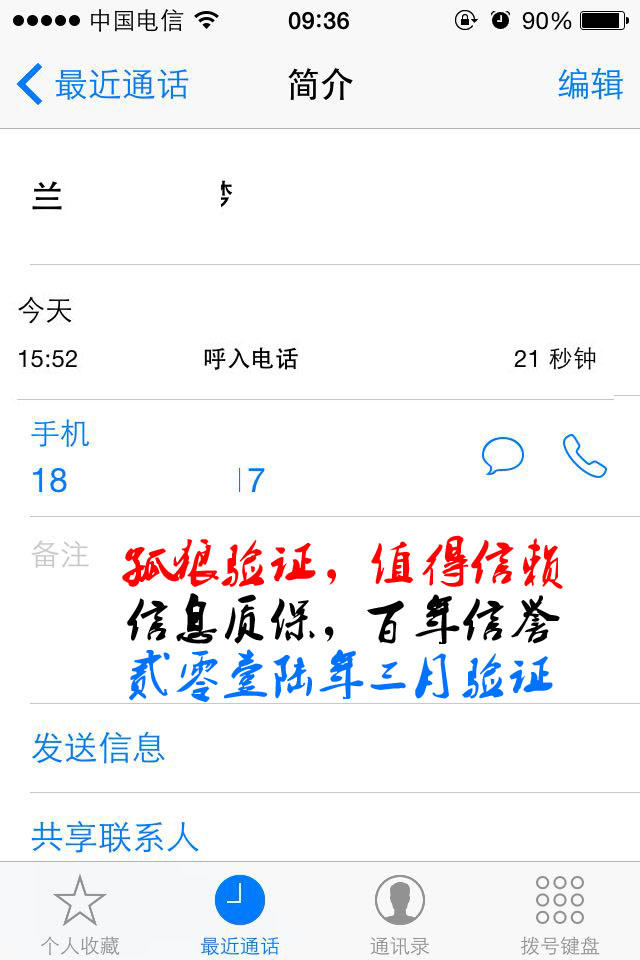Open the 拨号键盘 tab
640x960 pixels.
coord(560,913)
